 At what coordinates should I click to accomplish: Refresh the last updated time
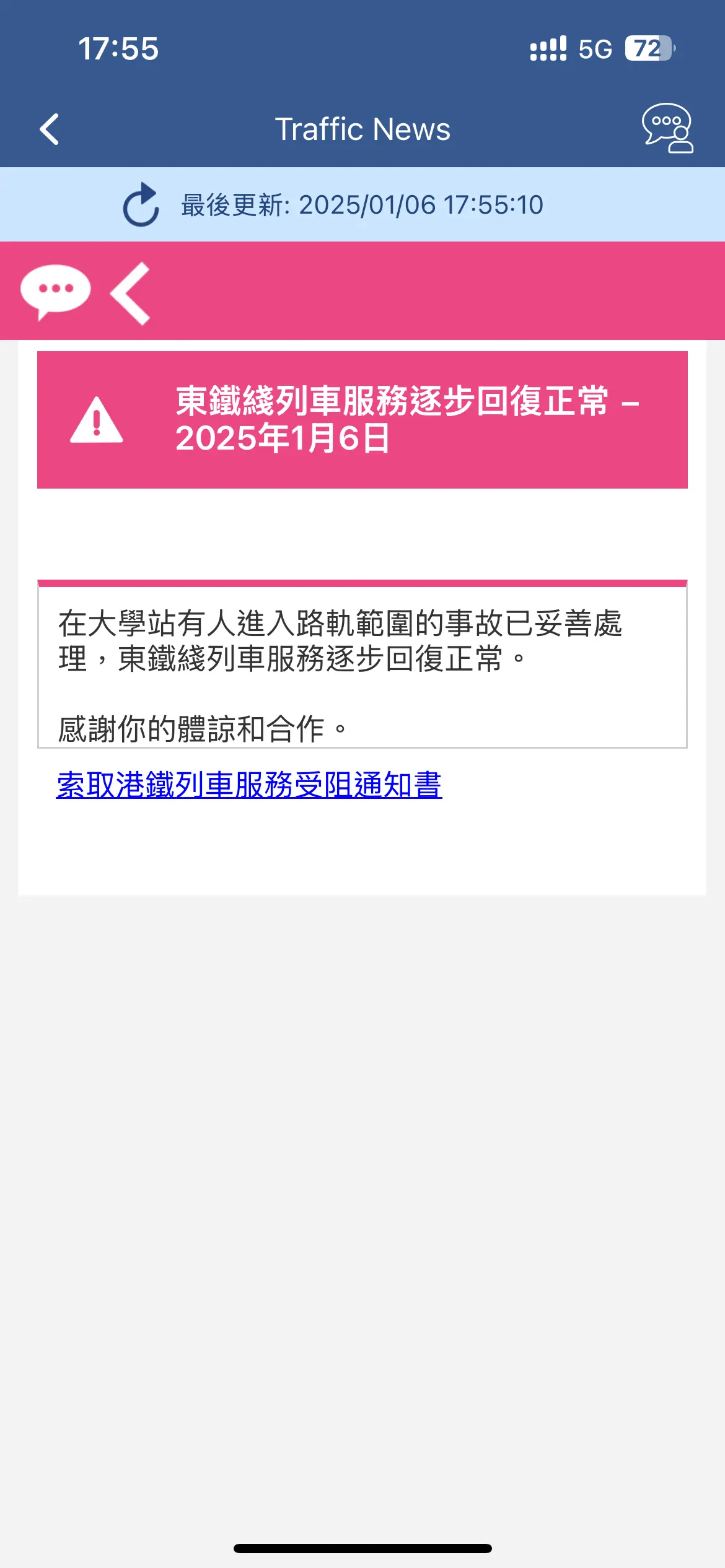pos(141,204)
